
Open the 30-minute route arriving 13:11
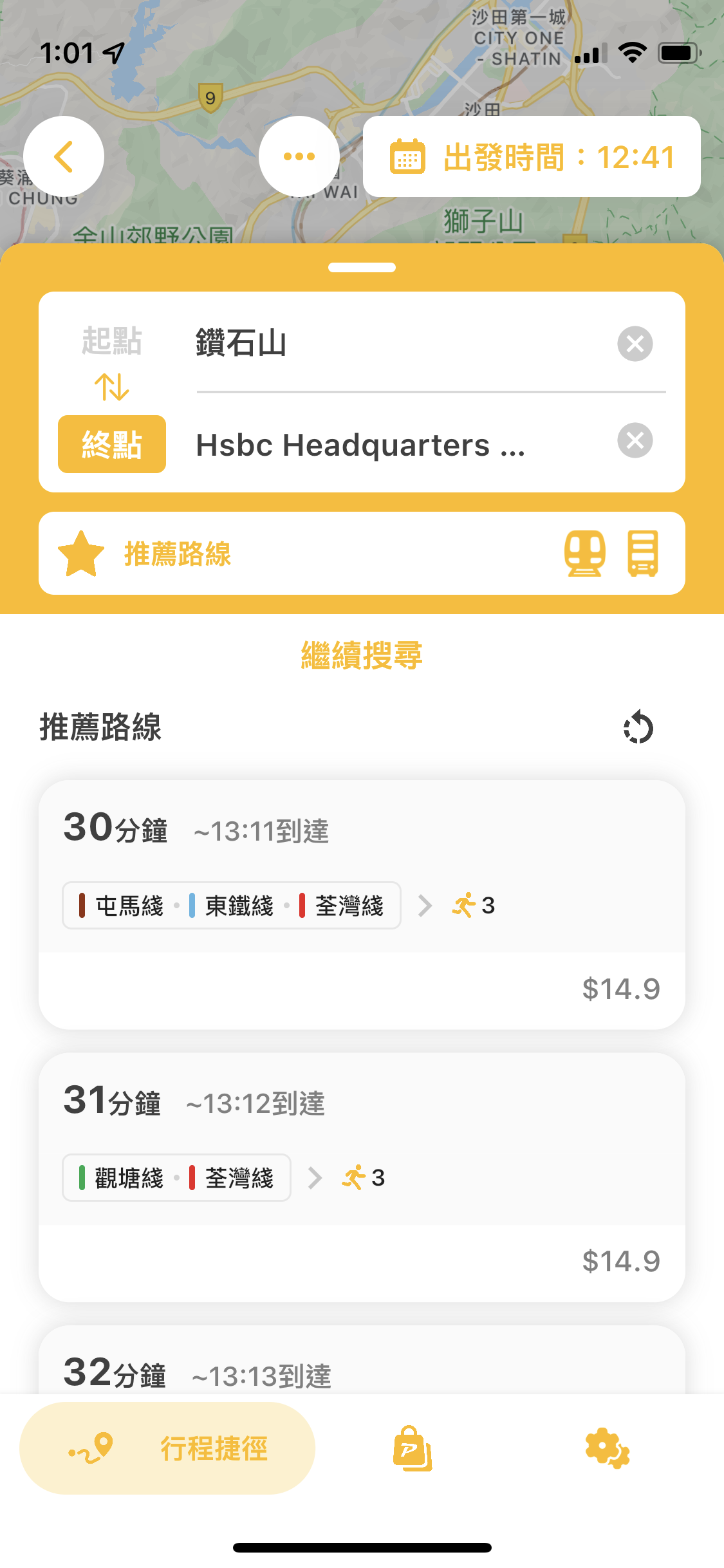(362, 904)
